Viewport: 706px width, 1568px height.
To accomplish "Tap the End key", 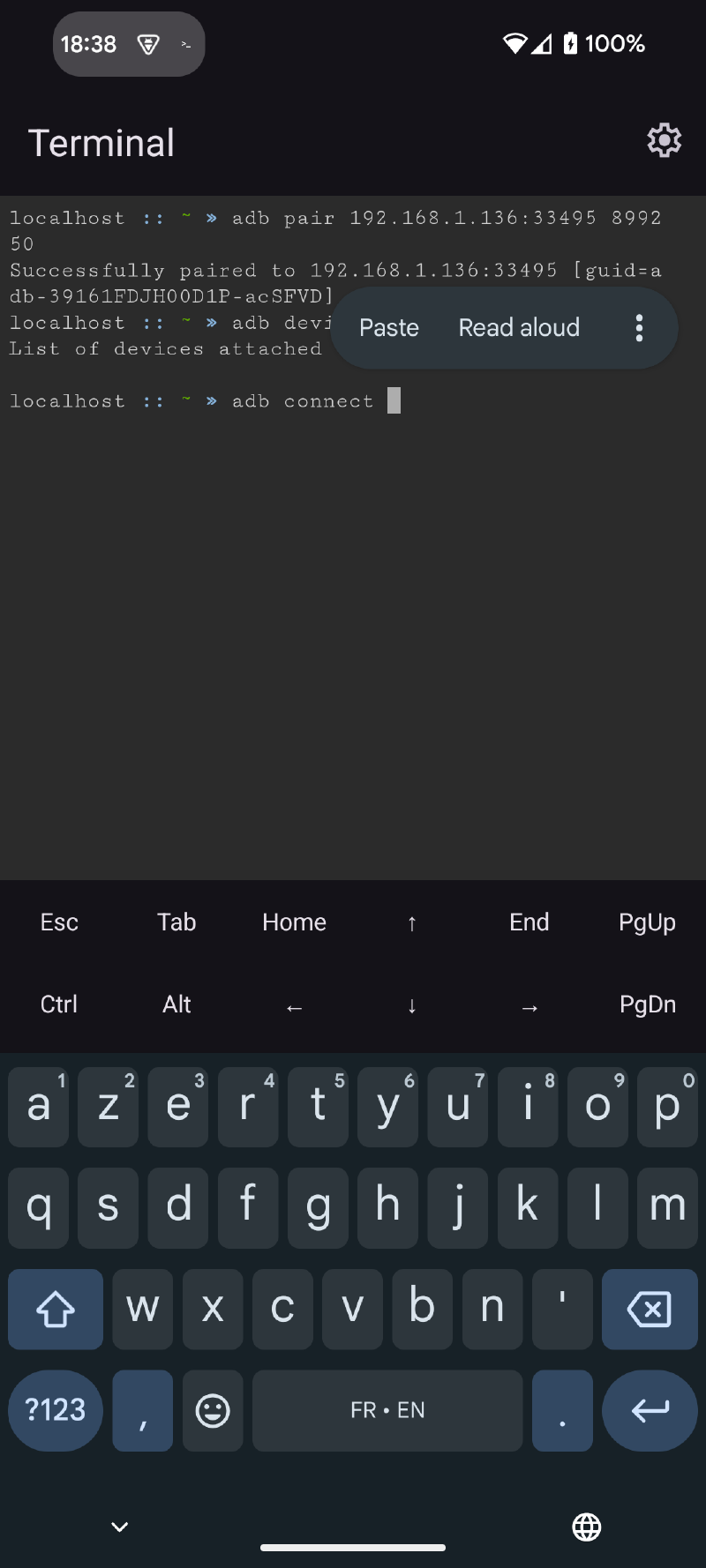I will [529, 922].
